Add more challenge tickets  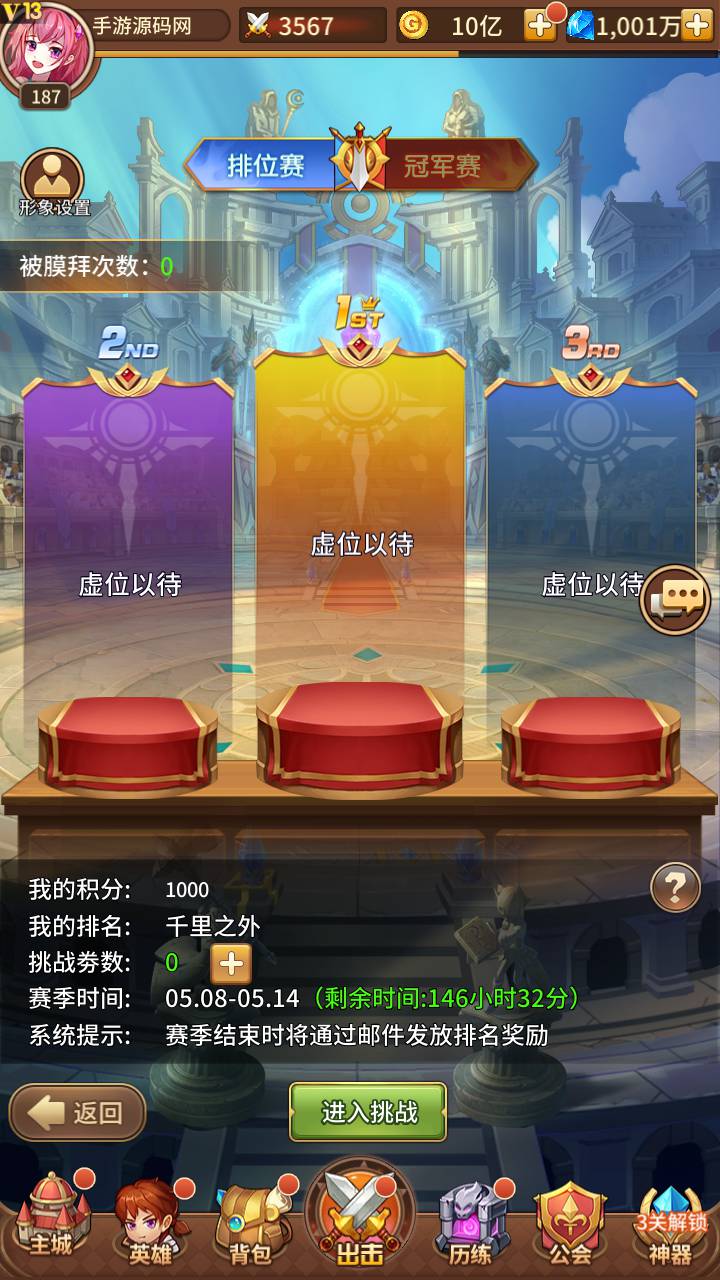[x=231, y=963]
